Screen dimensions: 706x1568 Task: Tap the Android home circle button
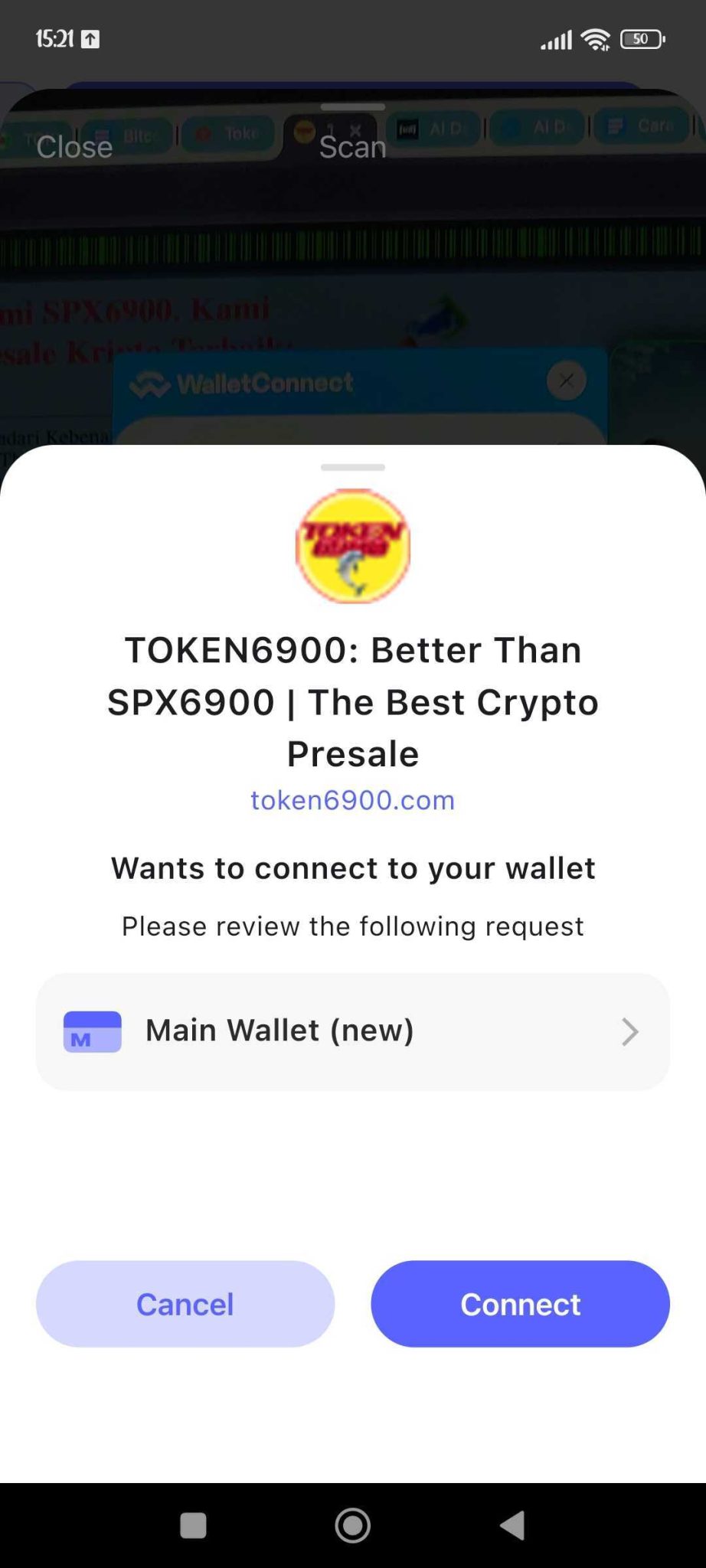point(352,1526)
